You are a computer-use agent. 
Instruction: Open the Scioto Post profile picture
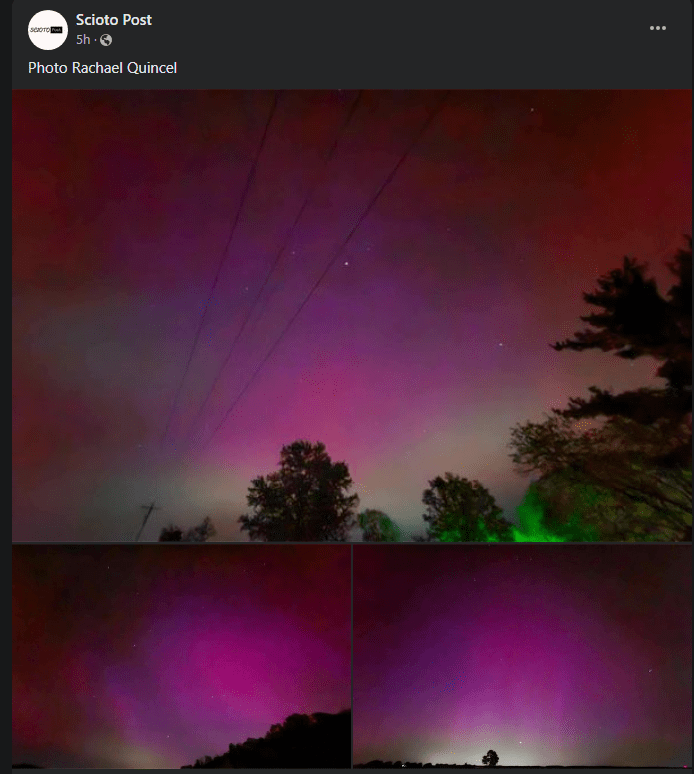pyautogui.click(x=47, y=30)
